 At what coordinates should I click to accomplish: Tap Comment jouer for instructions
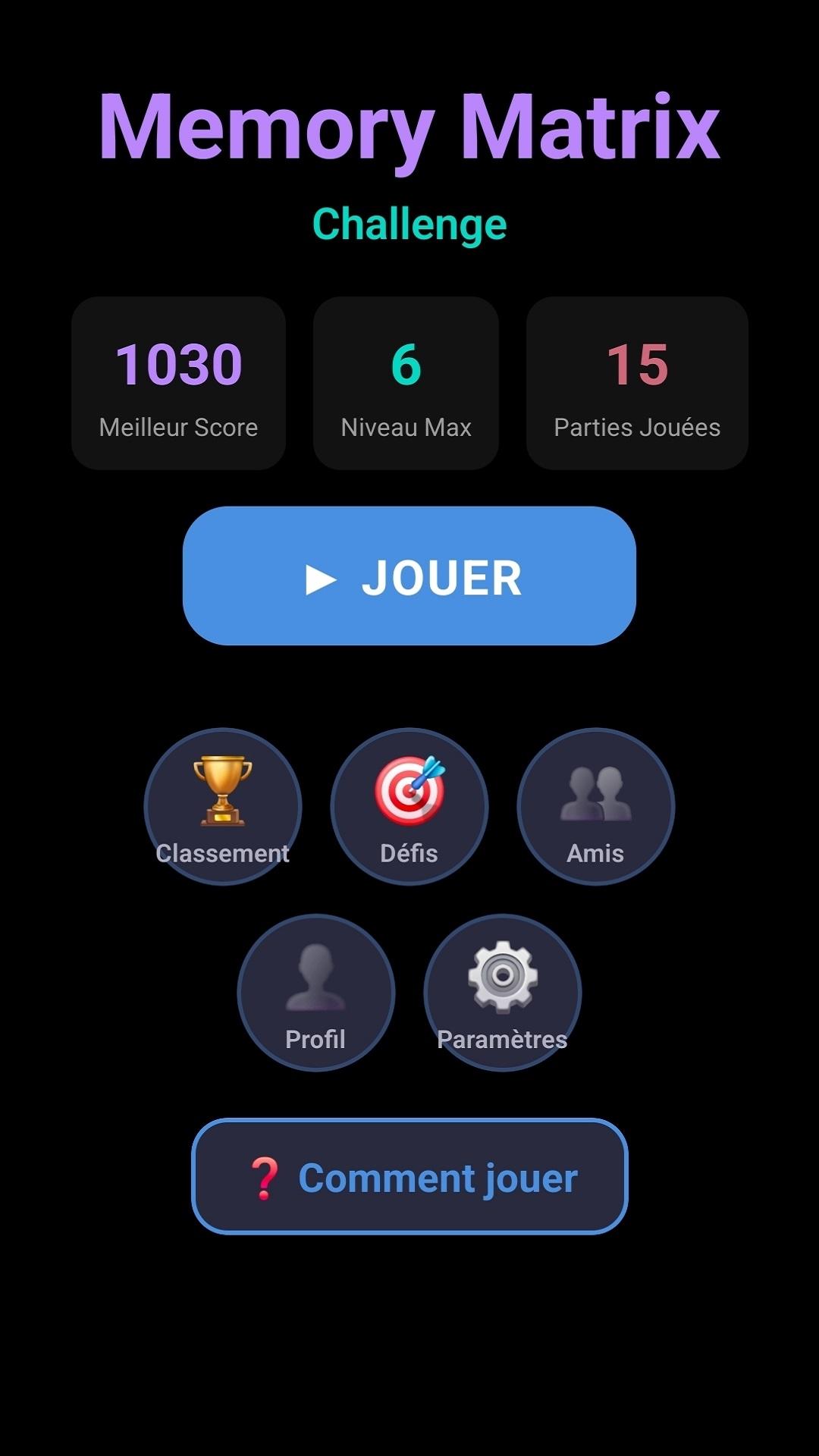[x=409, y=1177]
